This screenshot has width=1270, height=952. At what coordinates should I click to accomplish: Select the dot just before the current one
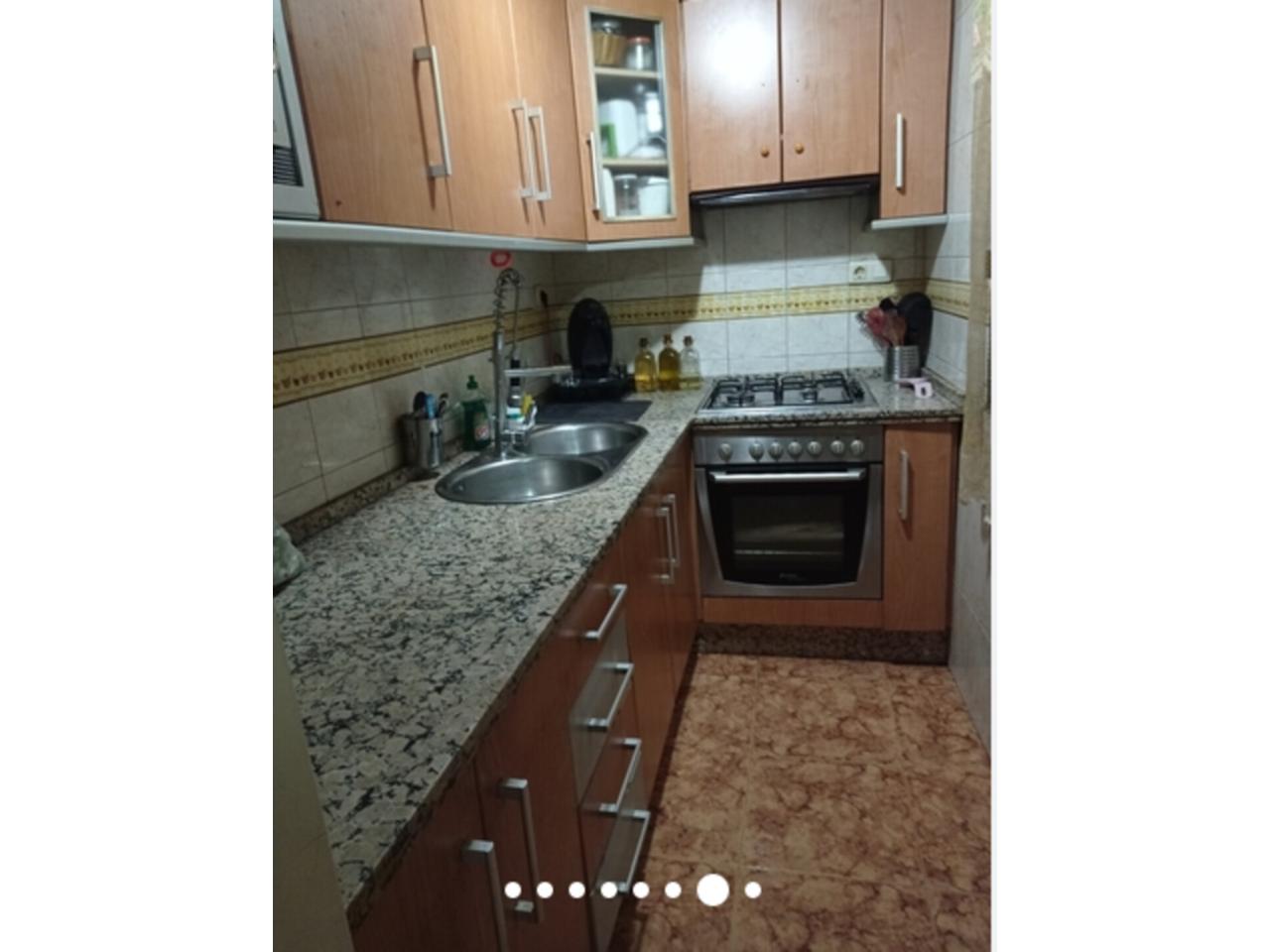[673, 891]
